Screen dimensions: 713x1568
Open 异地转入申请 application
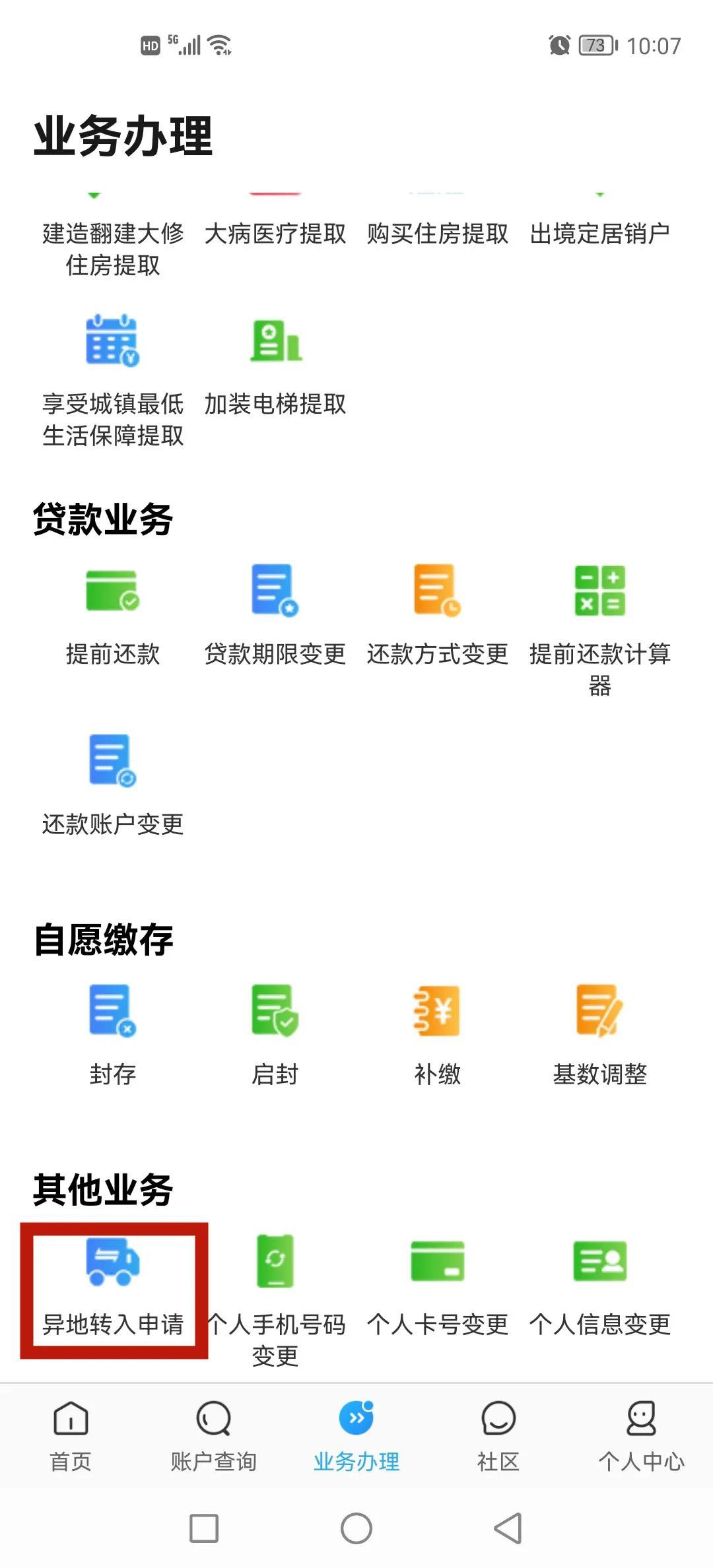113,1287
